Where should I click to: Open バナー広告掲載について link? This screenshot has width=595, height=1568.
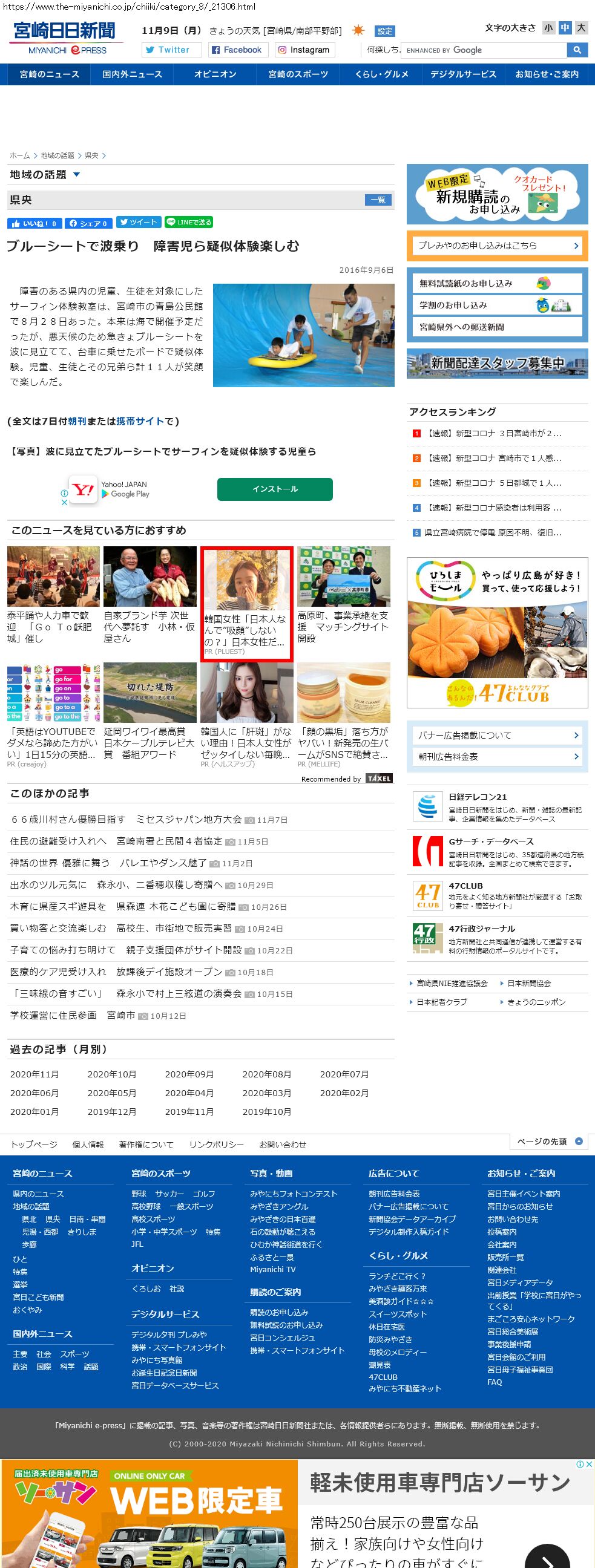[496, 736]
